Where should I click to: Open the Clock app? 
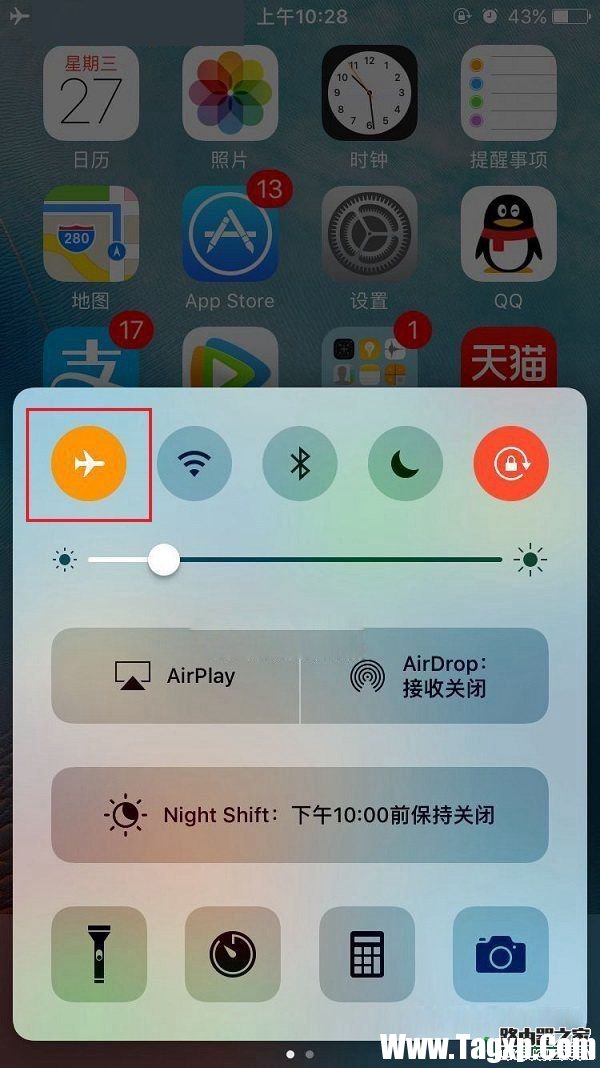(369, 93)
